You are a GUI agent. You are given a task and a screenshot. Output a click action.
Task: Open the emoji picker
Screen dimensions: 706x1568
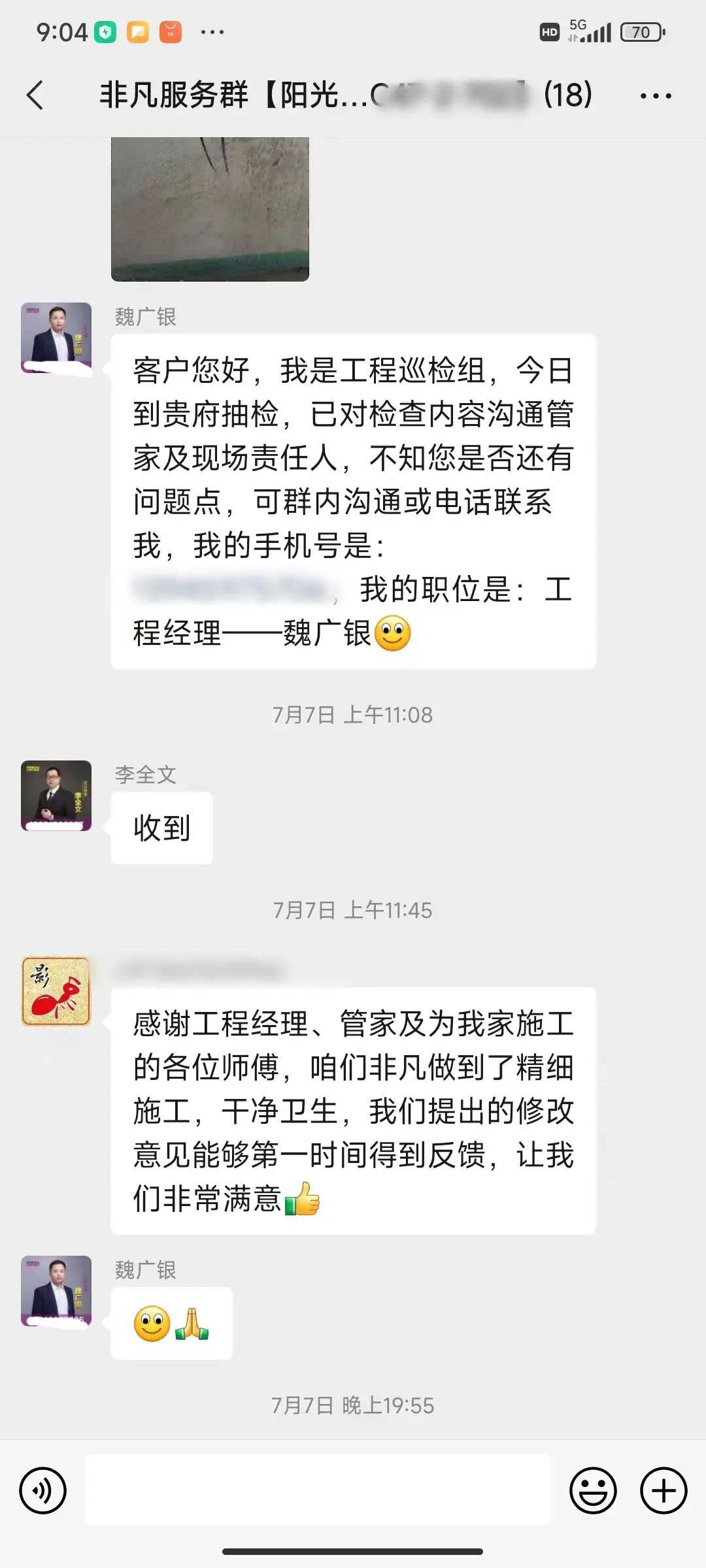pos(593,1490)
